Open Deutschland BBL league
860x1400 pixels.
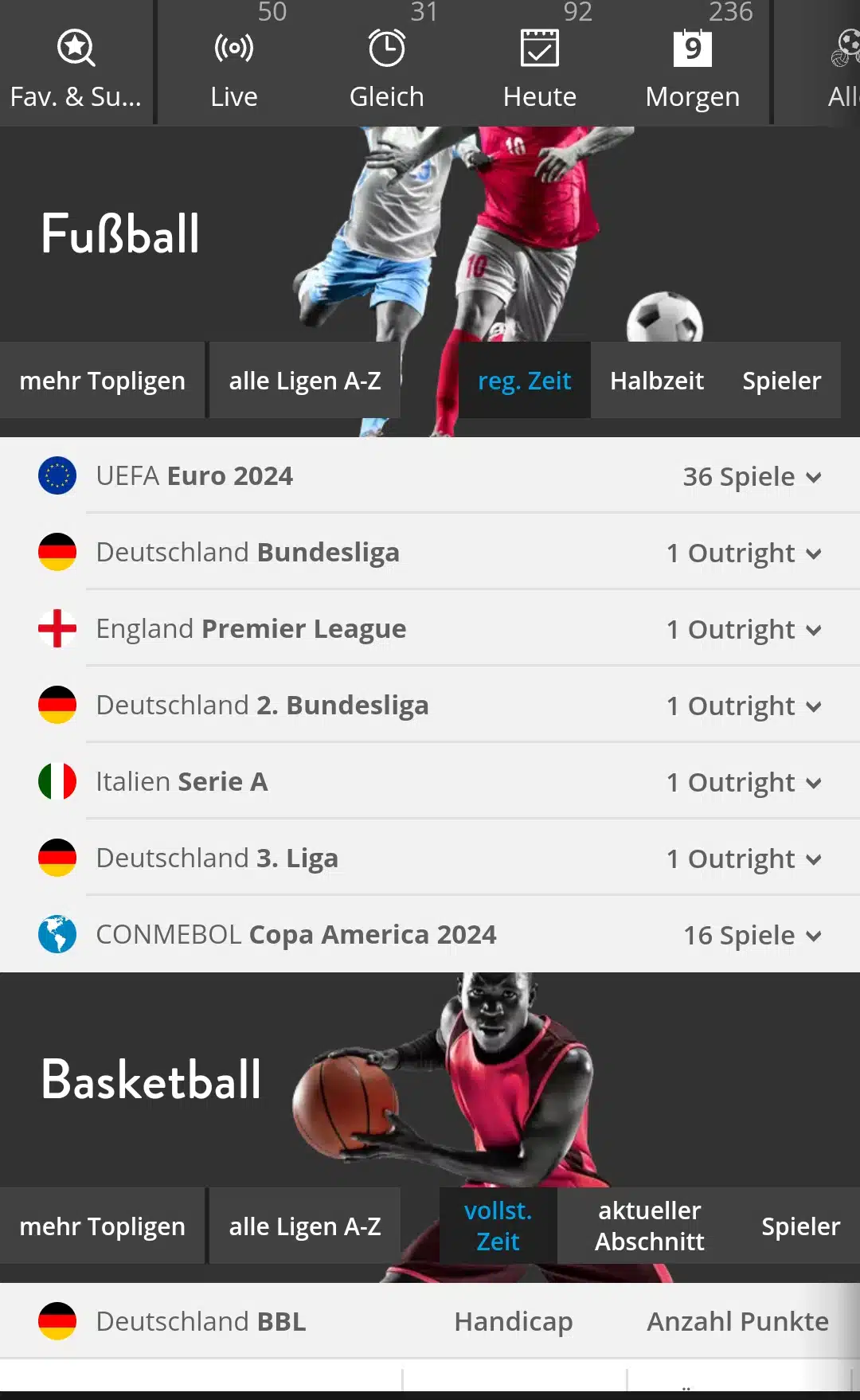[x=199, y=1322]
